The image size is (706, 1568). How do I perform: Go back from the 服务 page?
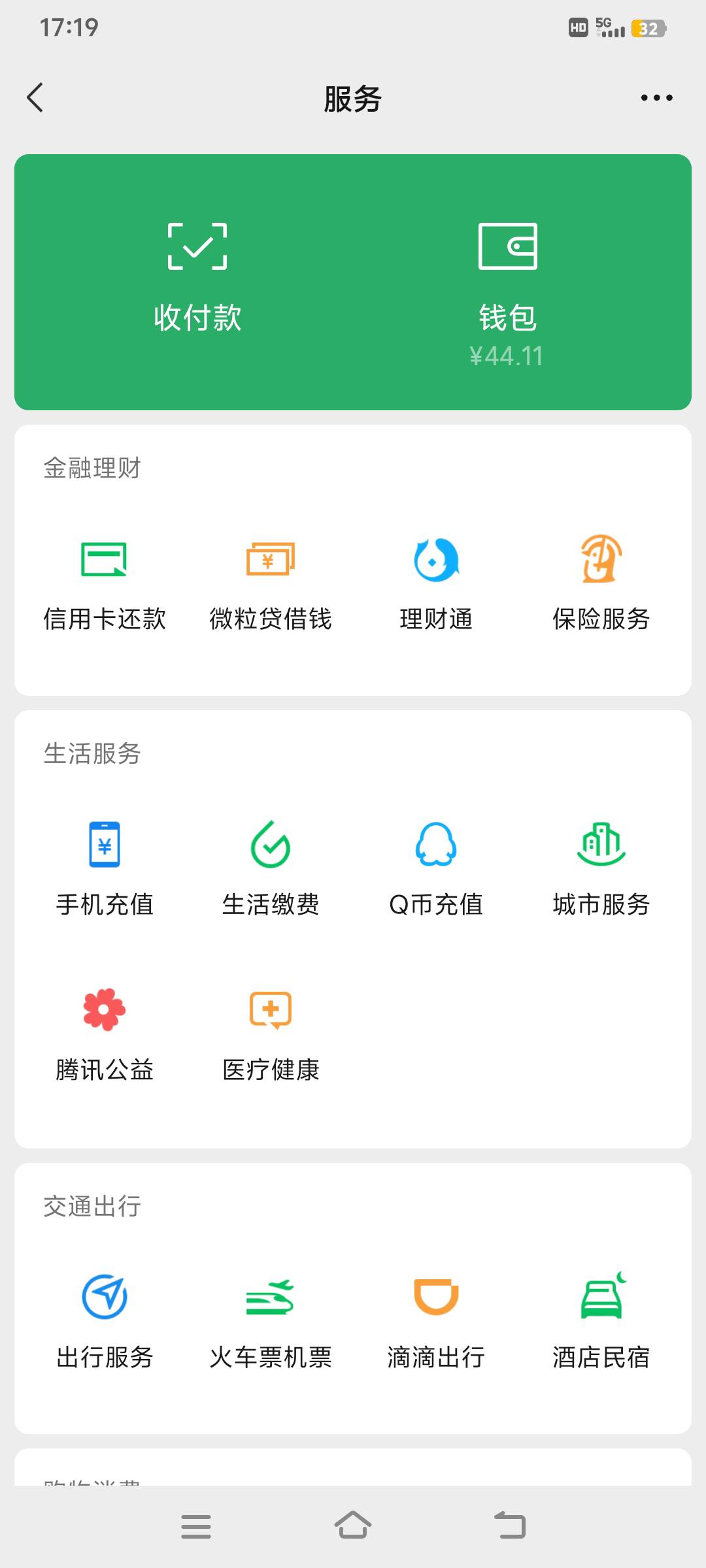tap(36, 98)
